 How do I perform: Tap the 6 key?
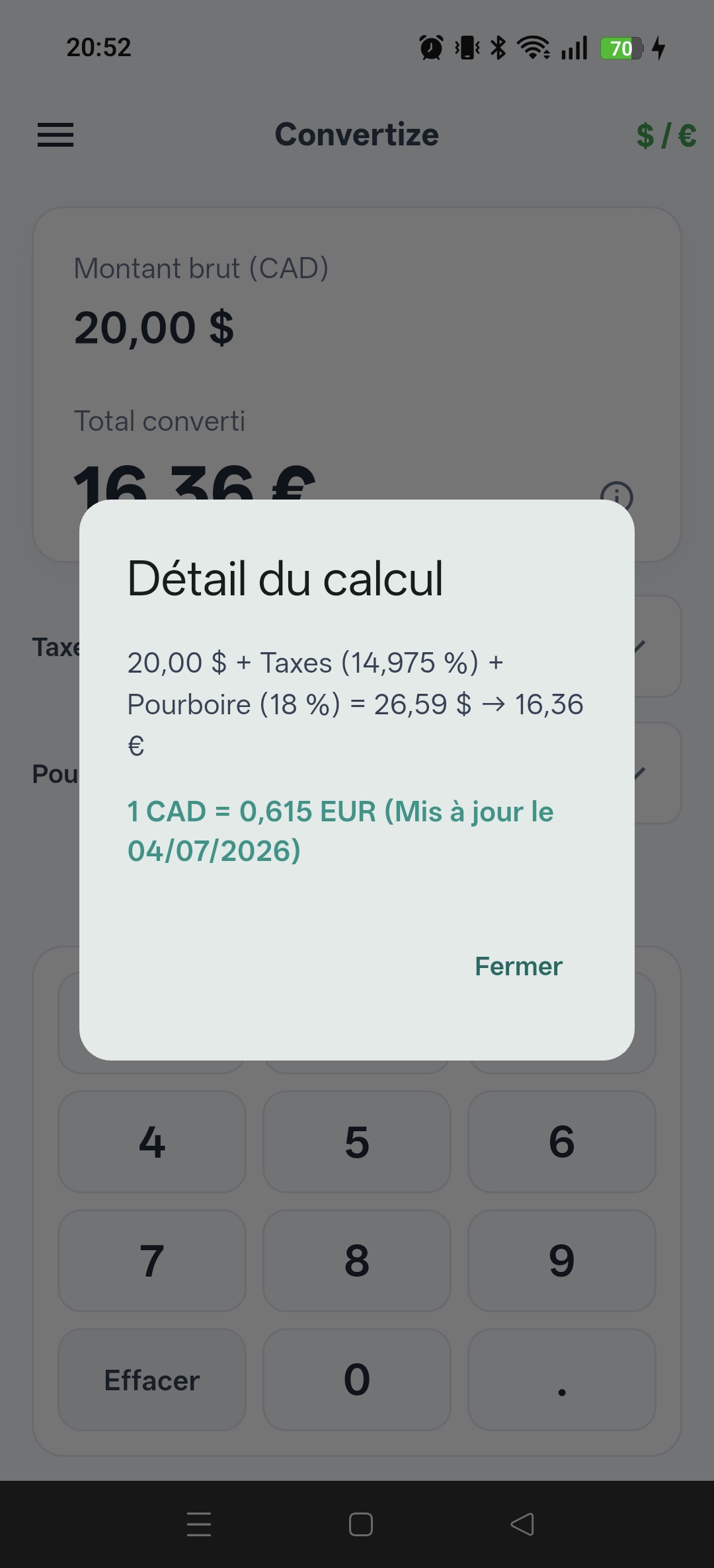pyautogui.click(x=562, y=1142)
